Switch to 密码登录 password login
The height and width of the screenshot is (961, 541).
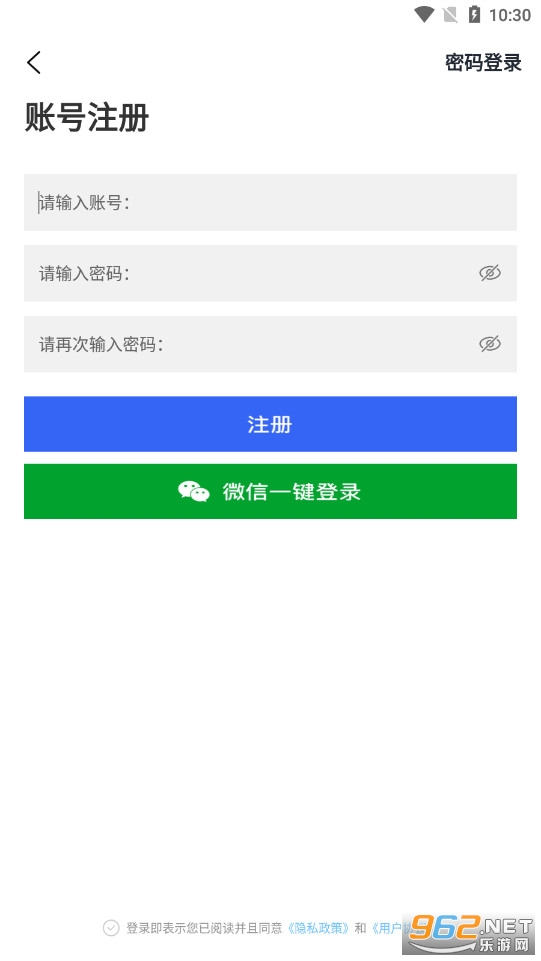[483, 63]
